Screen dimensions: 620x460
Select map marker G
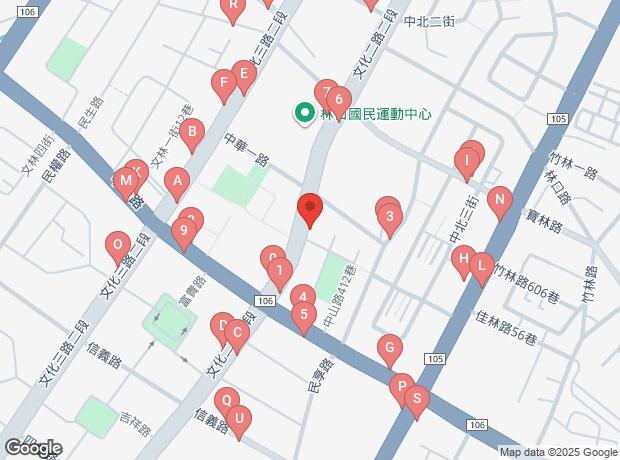389,351
